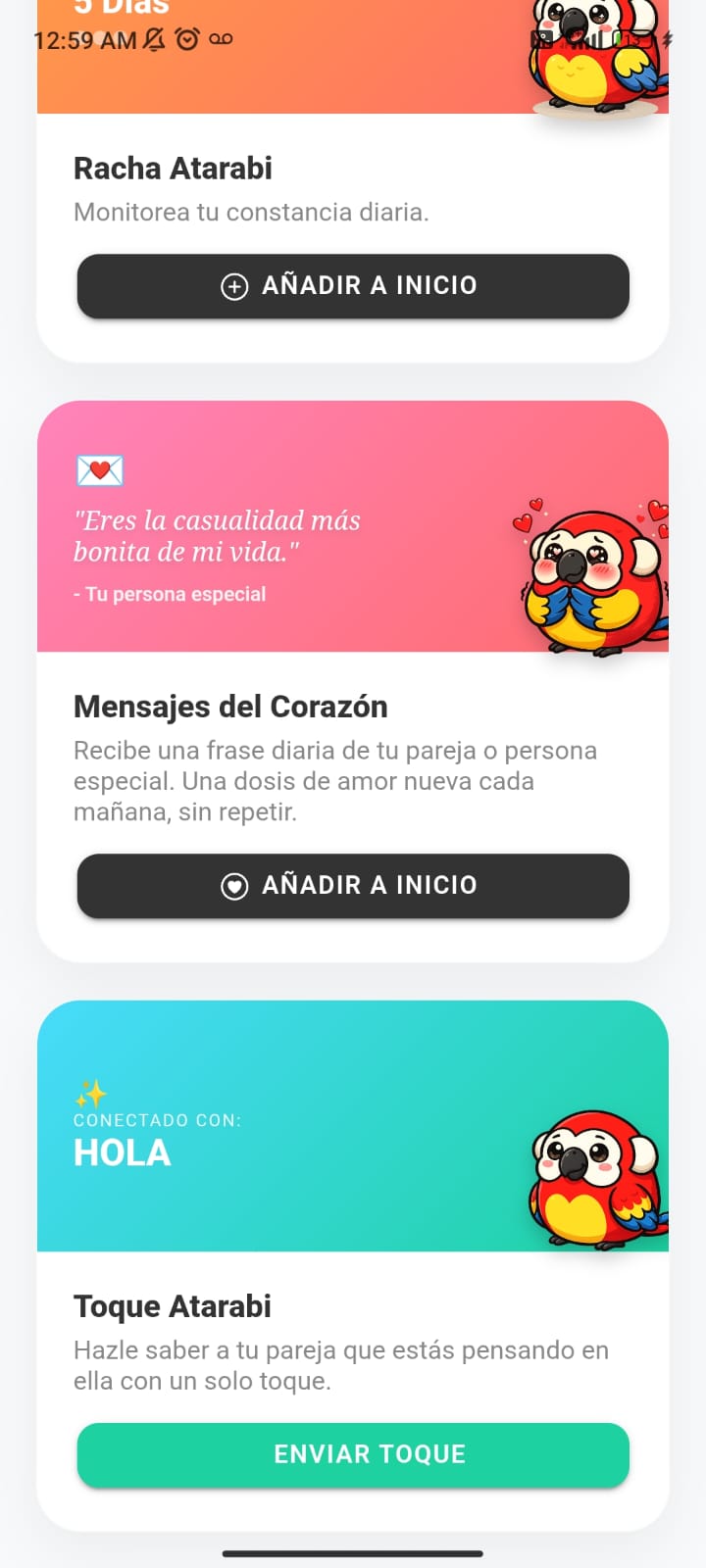Open the Mensajes del Corazón card
Image resolution: width=706 pixels, height=1568 pixels.
(229, 706)
